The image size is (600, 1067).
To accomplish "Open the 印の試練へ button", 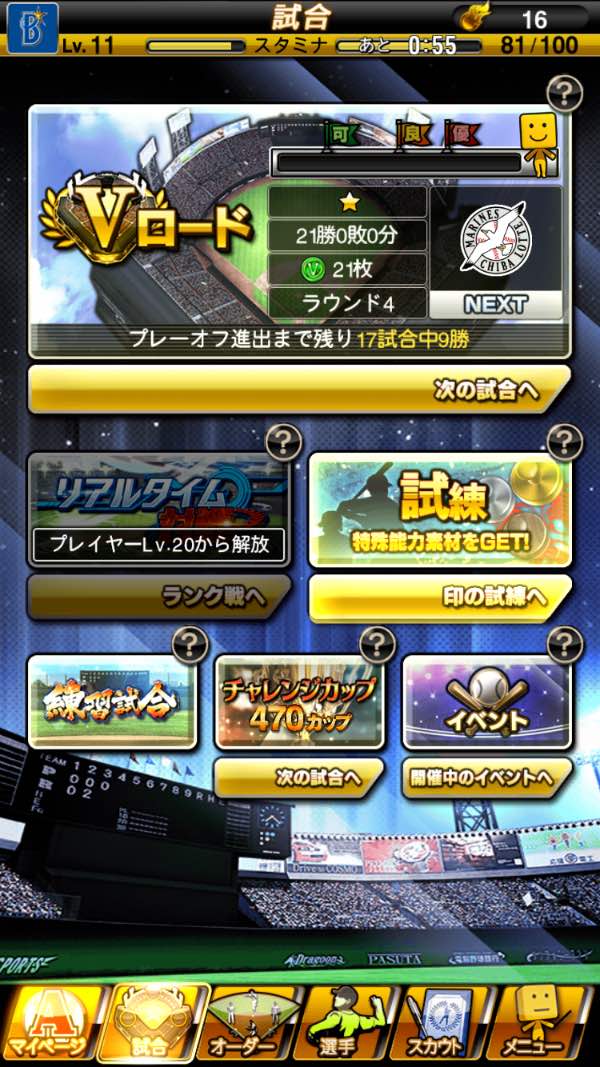I will 440,597.
